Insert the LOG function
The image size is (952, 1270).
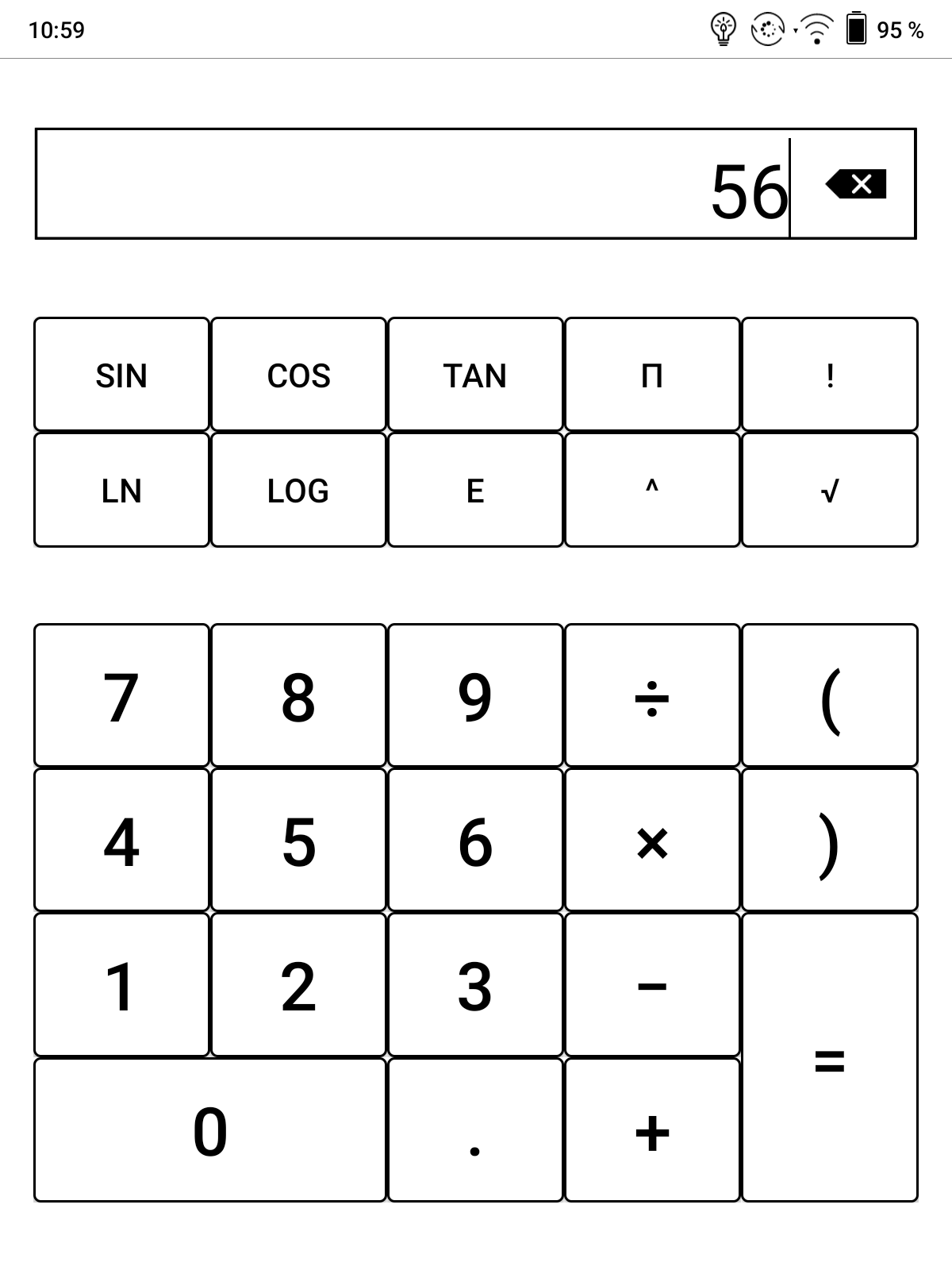tap(298, 490)
